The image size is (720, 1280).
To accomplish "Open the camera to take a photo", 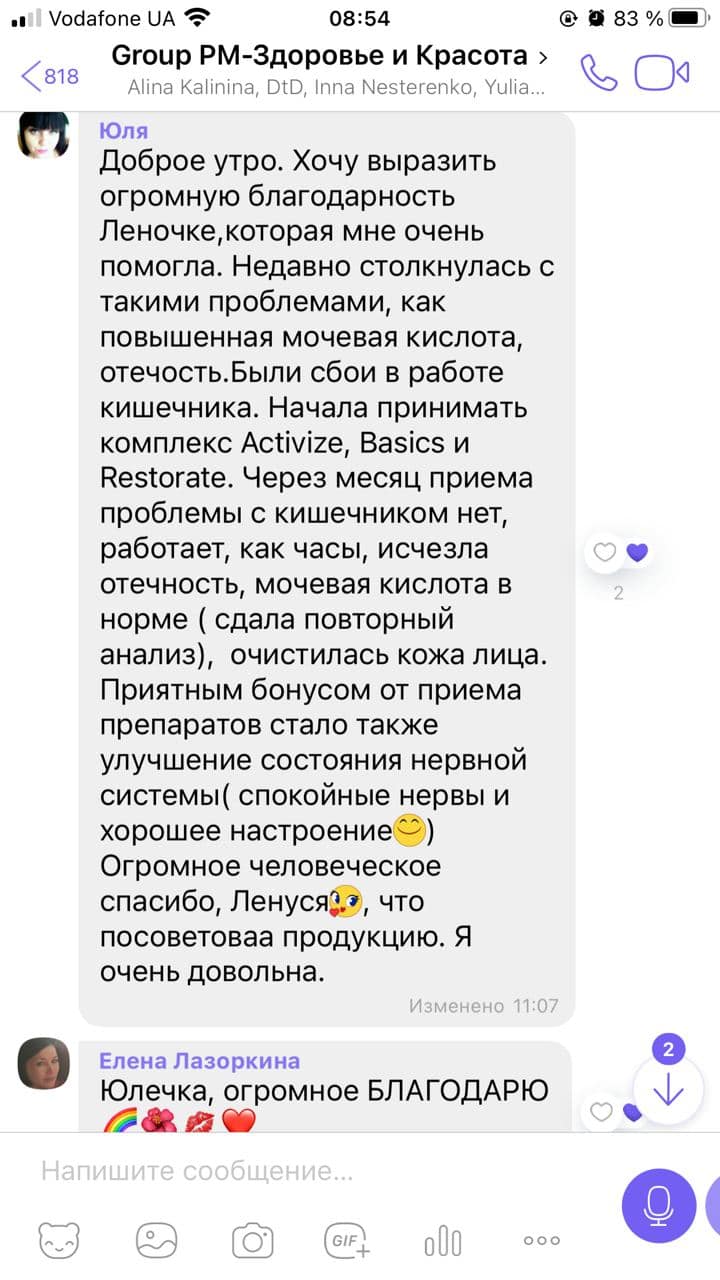I will point(252,1241).
